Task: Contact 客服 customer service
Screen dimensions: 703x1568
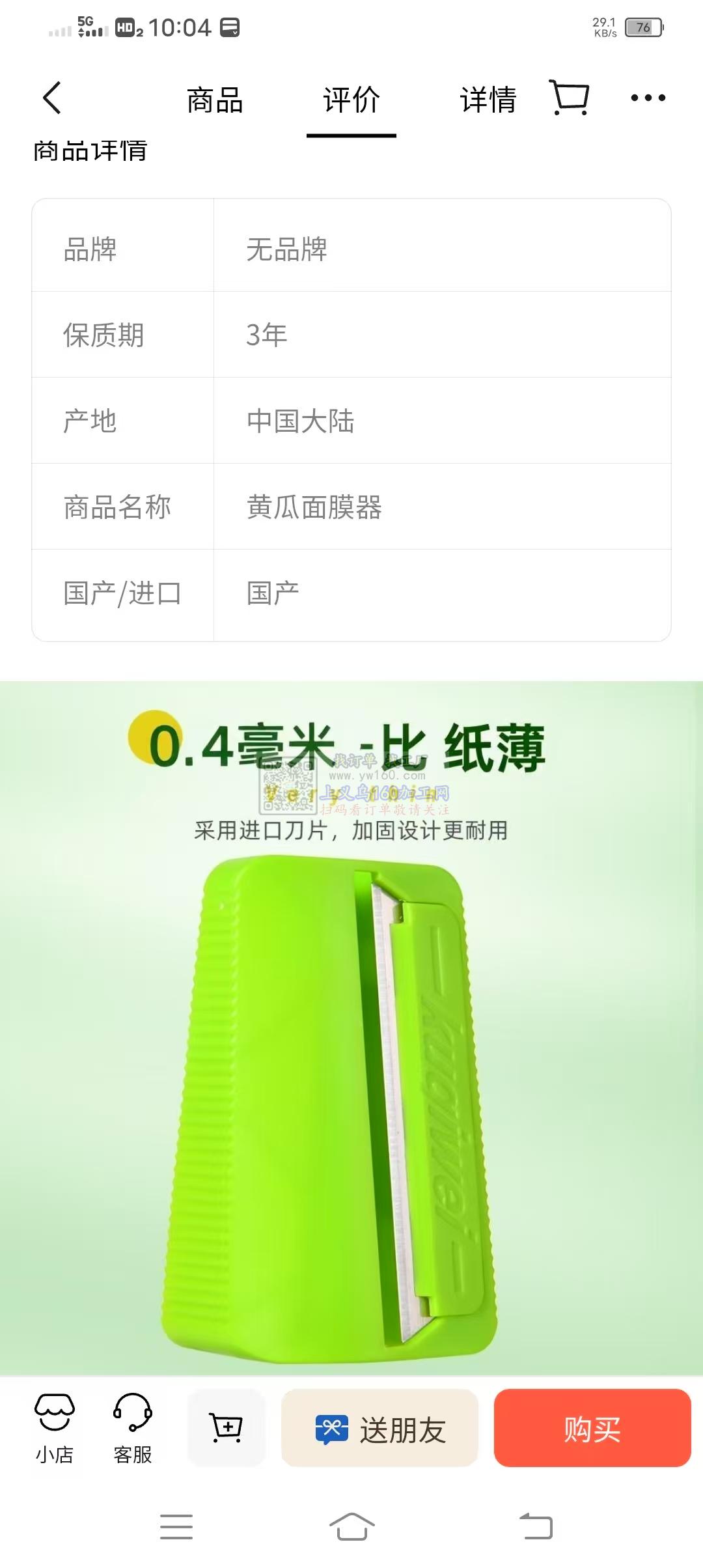Action: point(133,1429)
